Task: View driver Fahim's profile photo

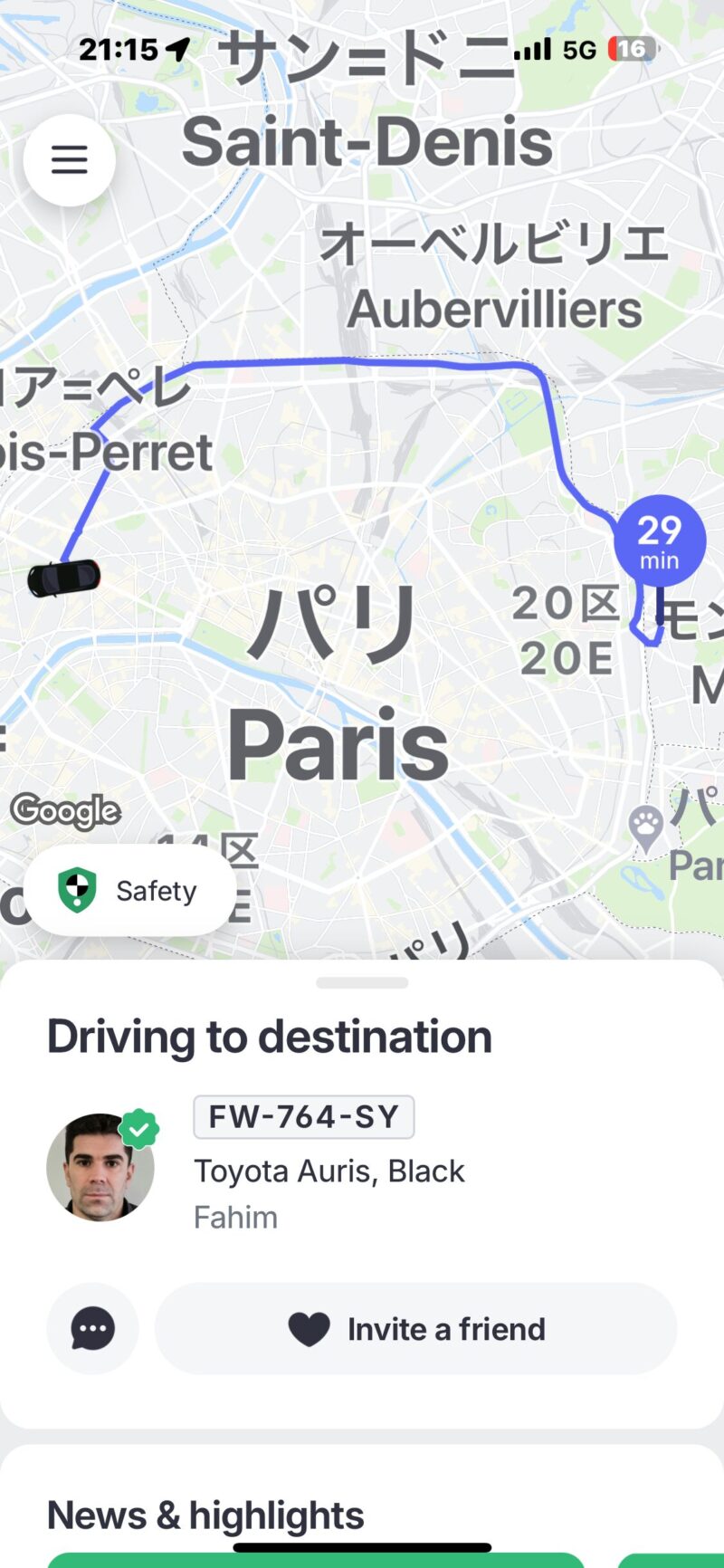Action: pyautogui.click(x=100, y=1168)
